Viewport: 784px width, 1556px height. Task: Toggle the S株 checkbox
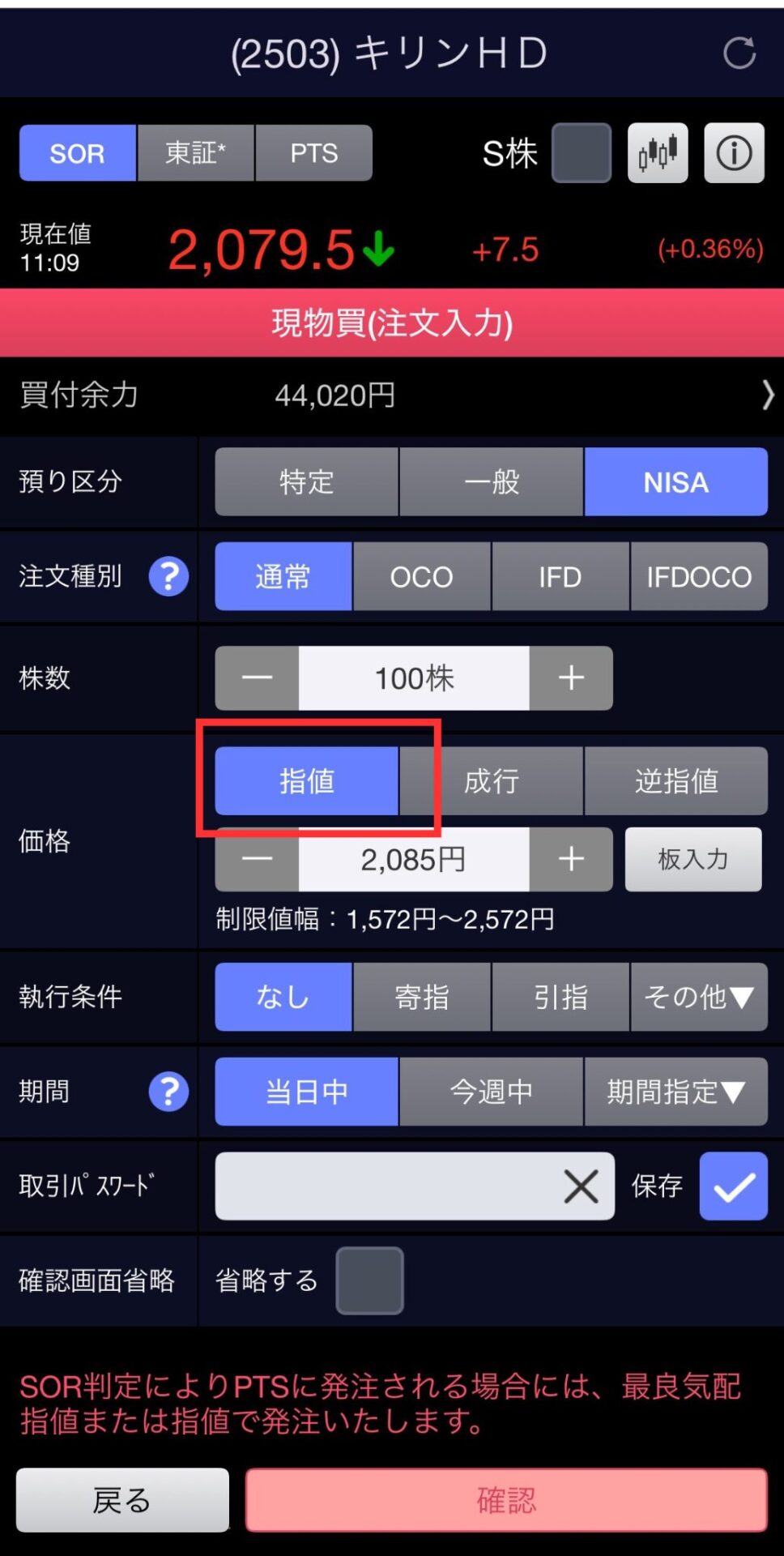[x=582, y=152]
